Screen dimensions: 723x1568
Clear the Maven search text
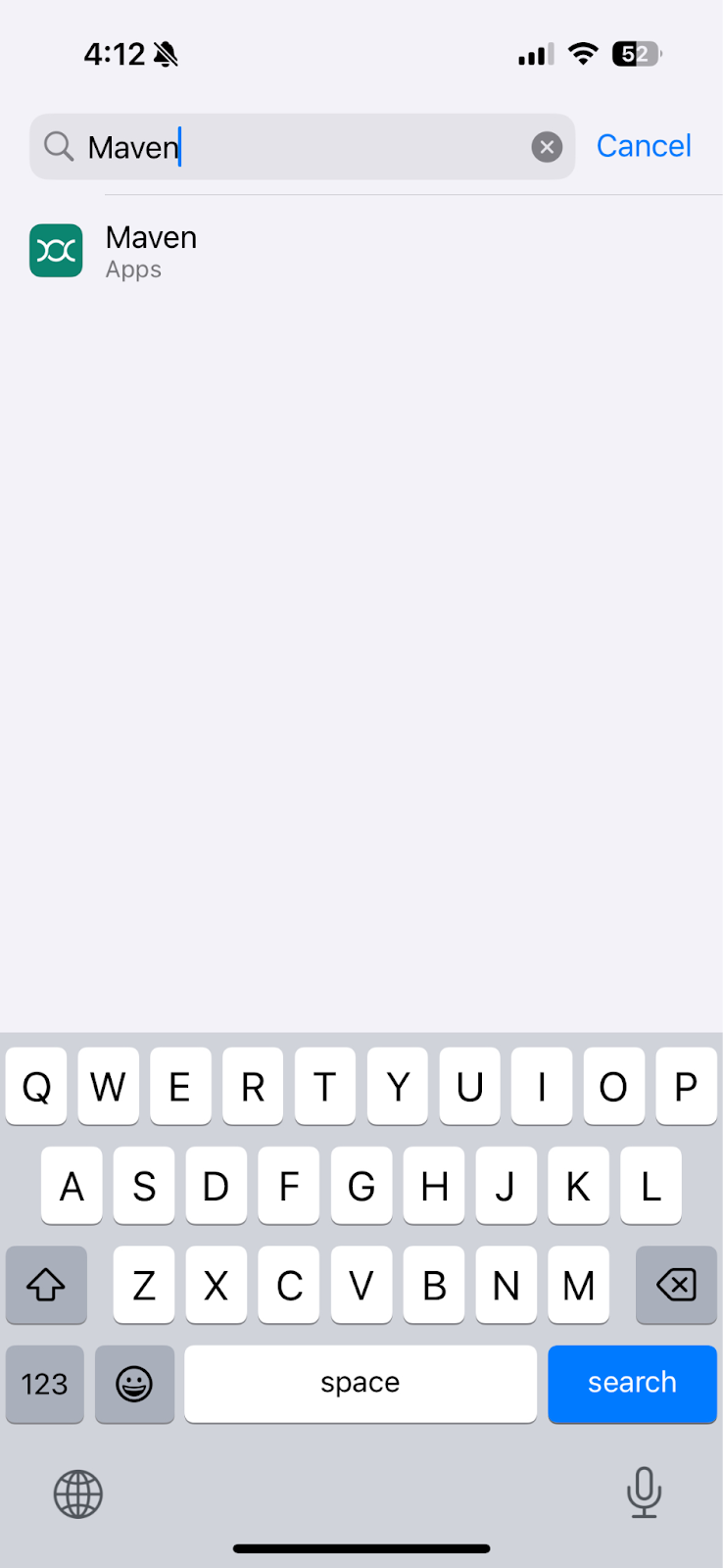(x=547, y=147)
